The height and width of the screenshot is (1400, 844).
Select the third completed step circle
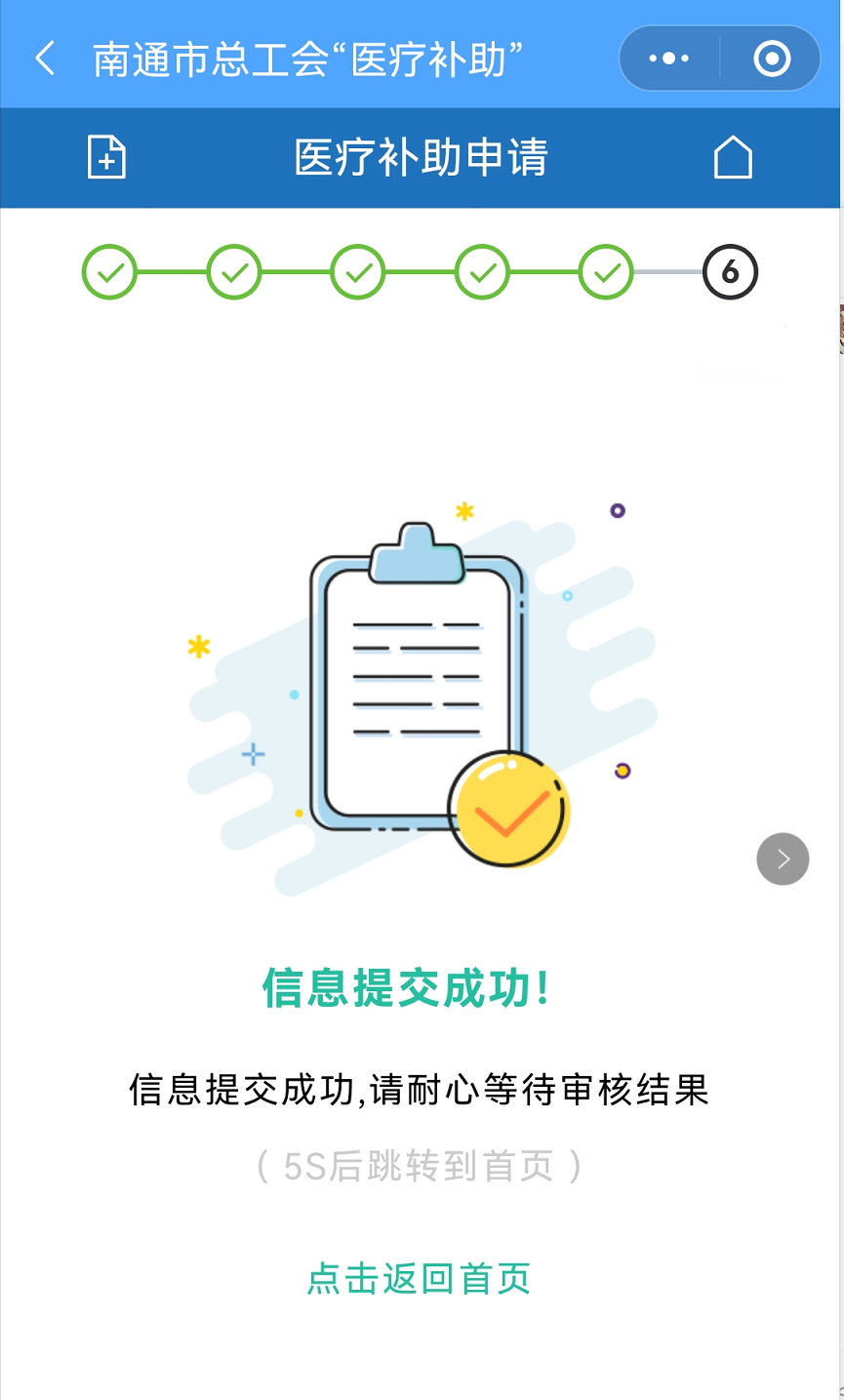(x=357, y=271)
